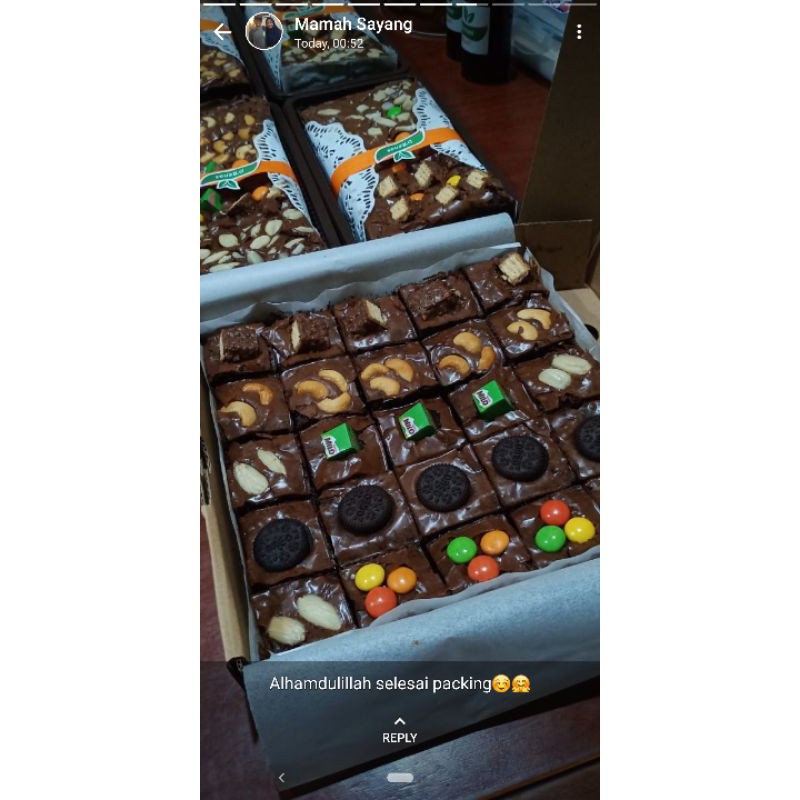Reply to this status
The height and width of the screenshot is (800, 800).
click(400, 730)
